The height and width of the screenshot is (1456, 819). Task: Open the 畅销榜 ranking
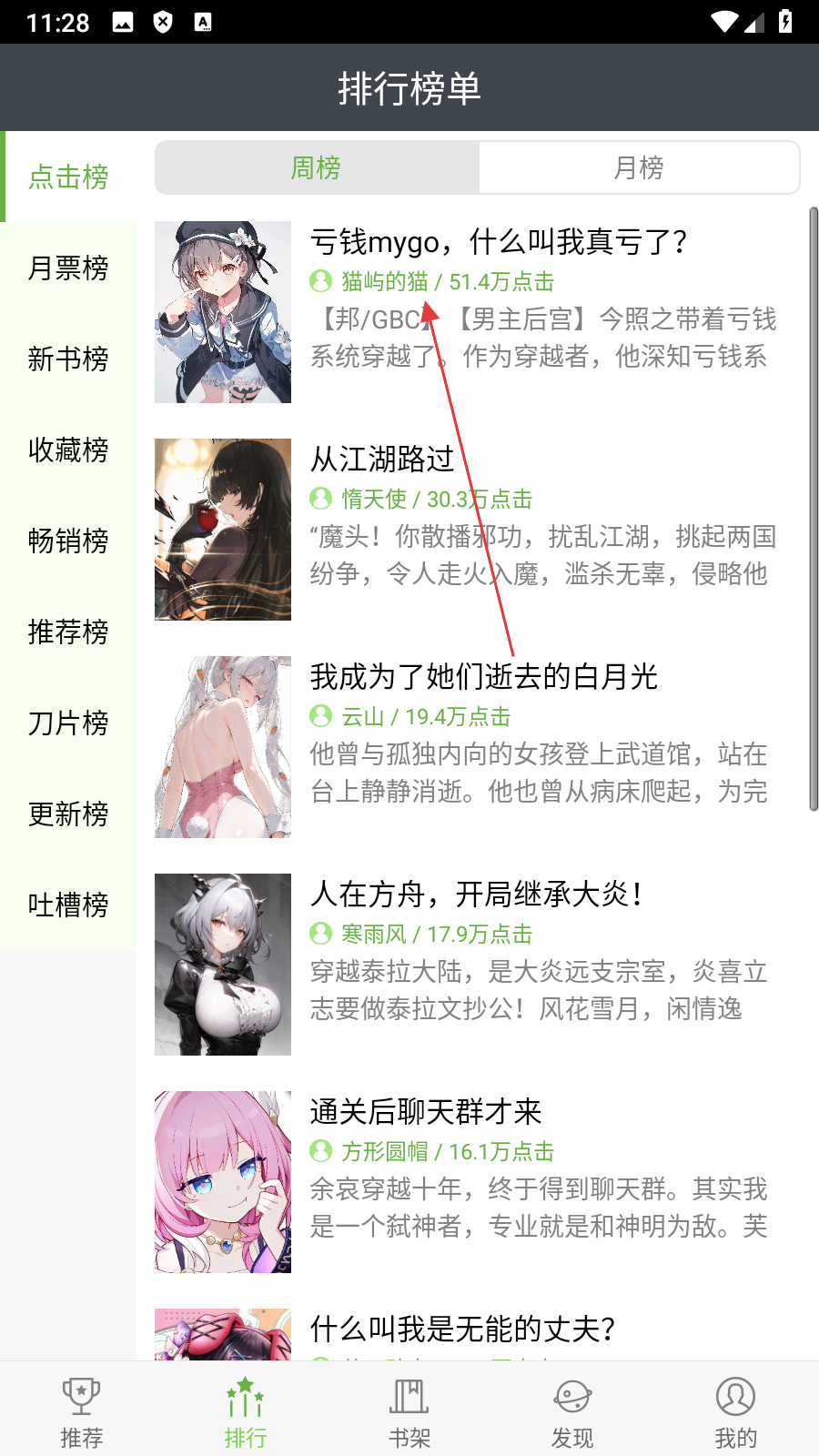click(68, 541)
